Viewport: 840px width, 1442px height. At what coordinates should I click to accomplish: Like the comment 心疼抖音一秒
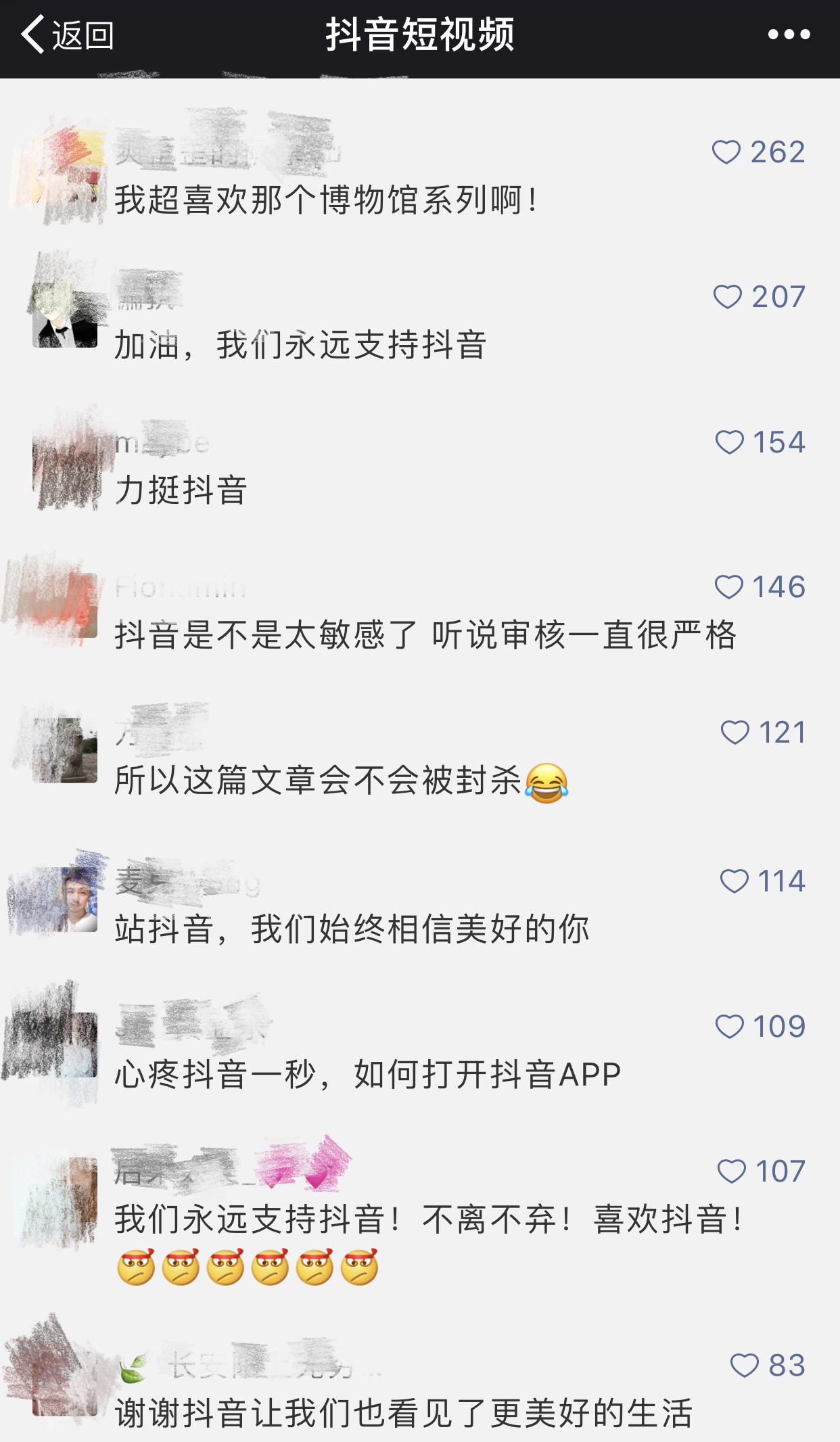(x=730, y=1027)
